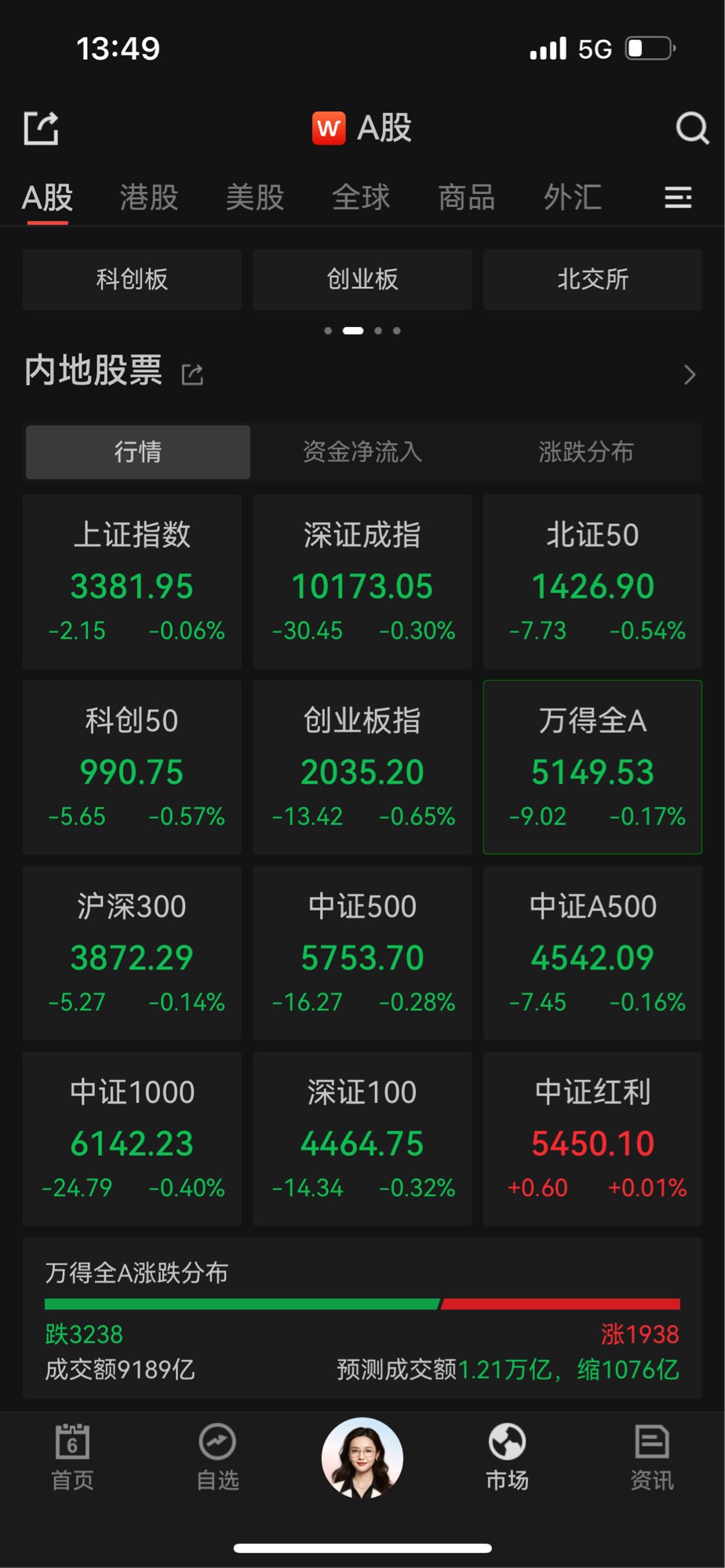
Task: Open the 上证指数 index card
Action: (132, 581)
